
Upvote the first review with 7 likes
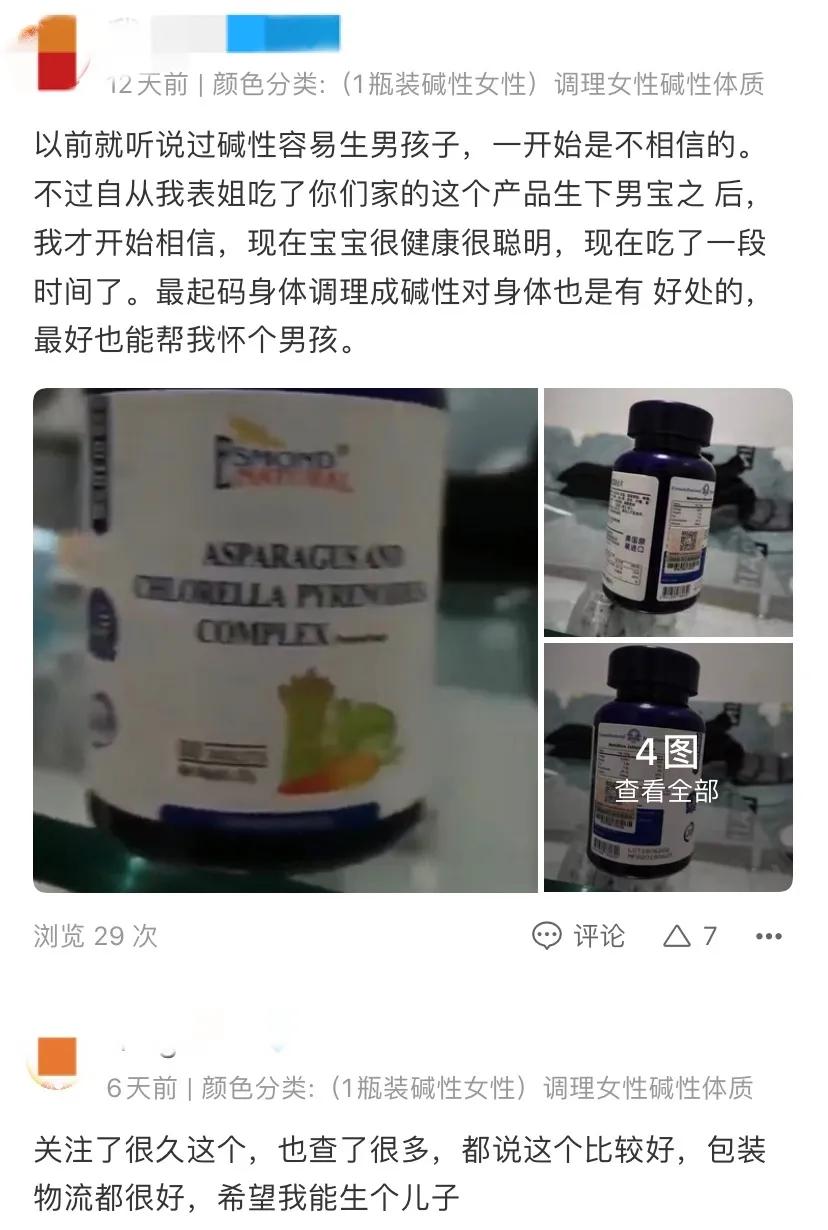(x=690, y=936)
